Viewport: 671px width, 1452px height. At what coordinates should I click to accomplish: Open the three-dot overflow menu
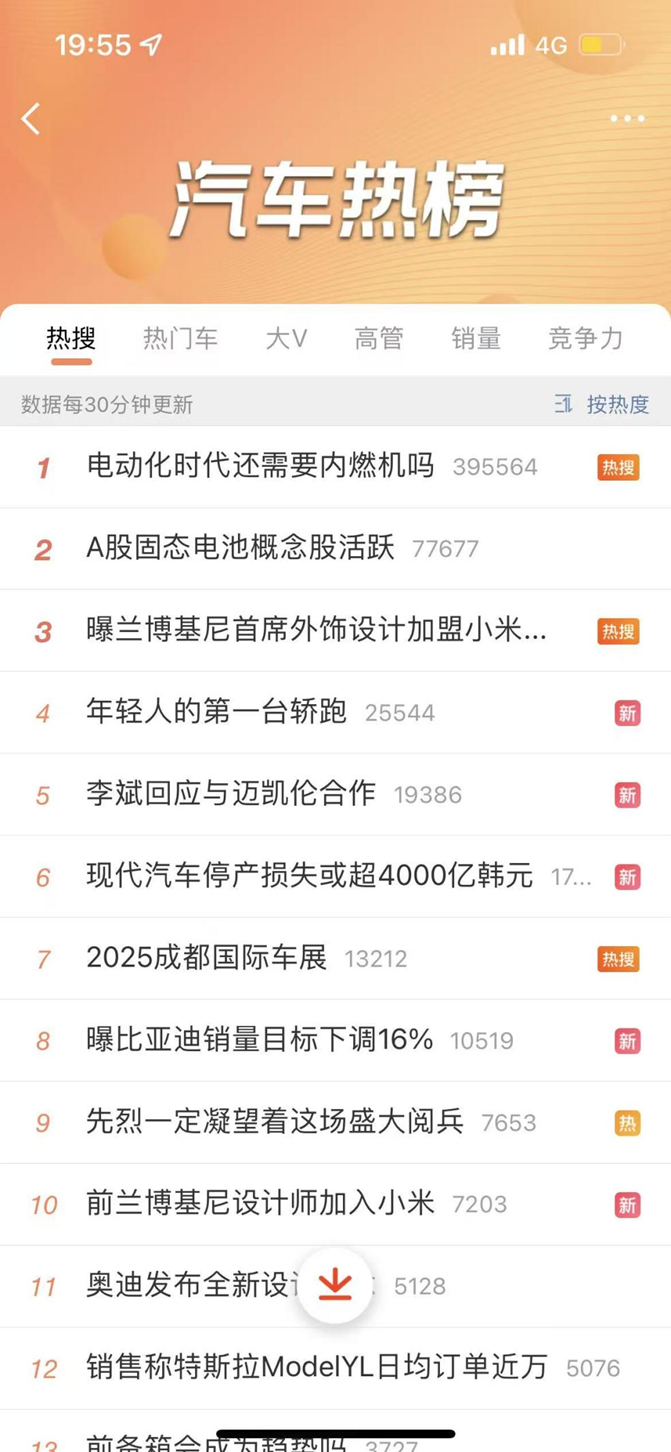[627, 119]
